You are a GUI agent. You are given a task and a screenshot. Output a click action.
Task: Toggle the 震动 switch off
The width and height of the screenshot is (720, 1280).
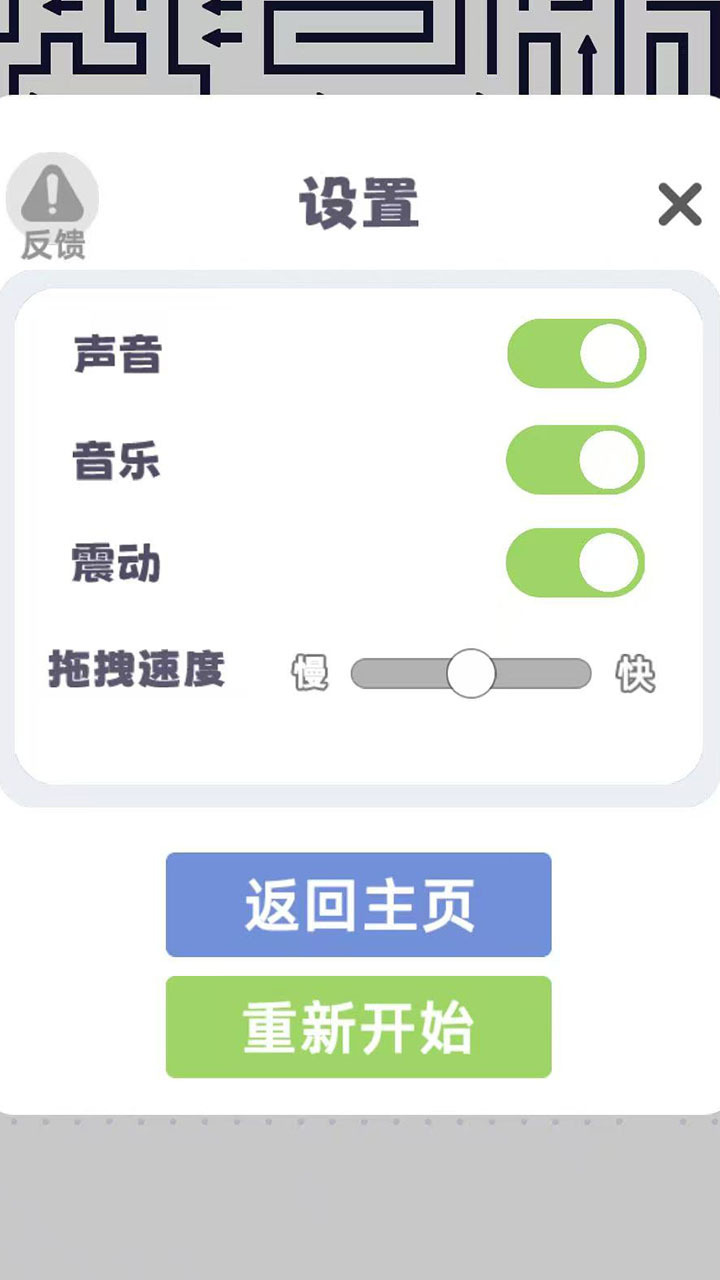point(575,563)
